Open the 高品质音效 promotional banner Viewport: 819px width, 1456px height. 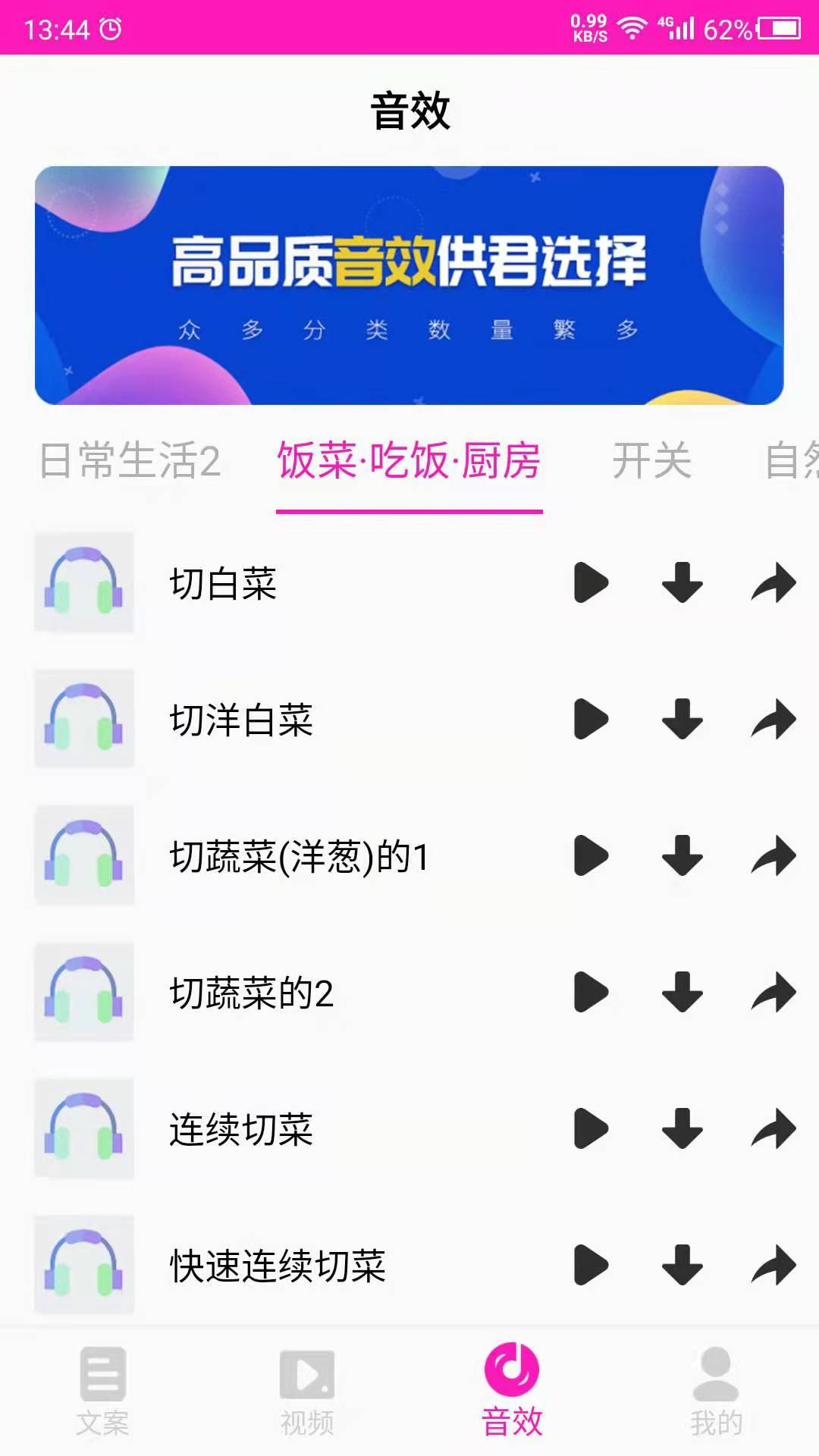(409, 284)
